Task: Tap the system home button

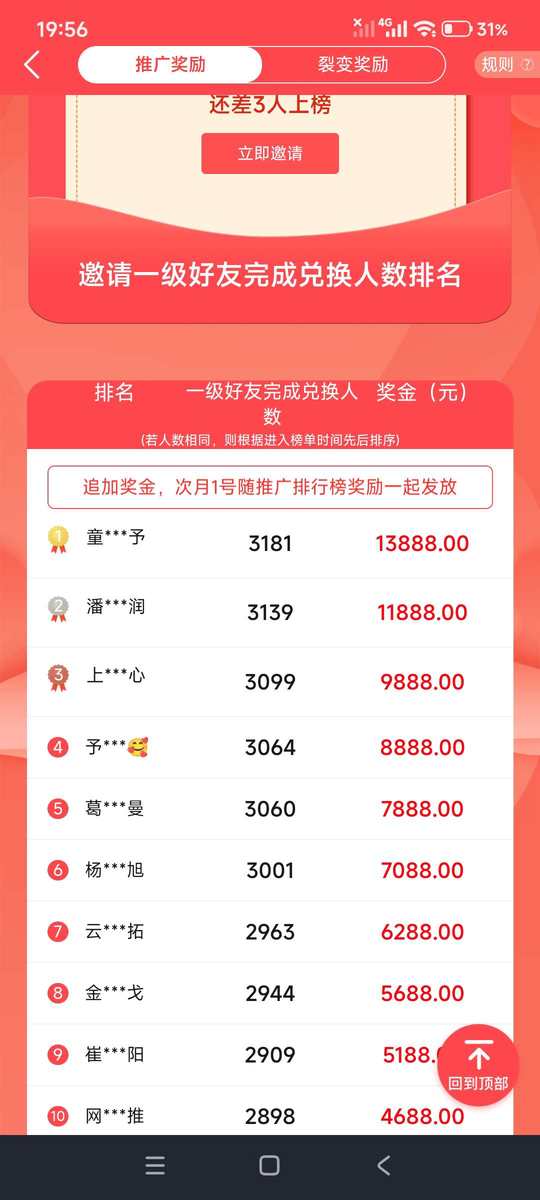Action: 269,1165
